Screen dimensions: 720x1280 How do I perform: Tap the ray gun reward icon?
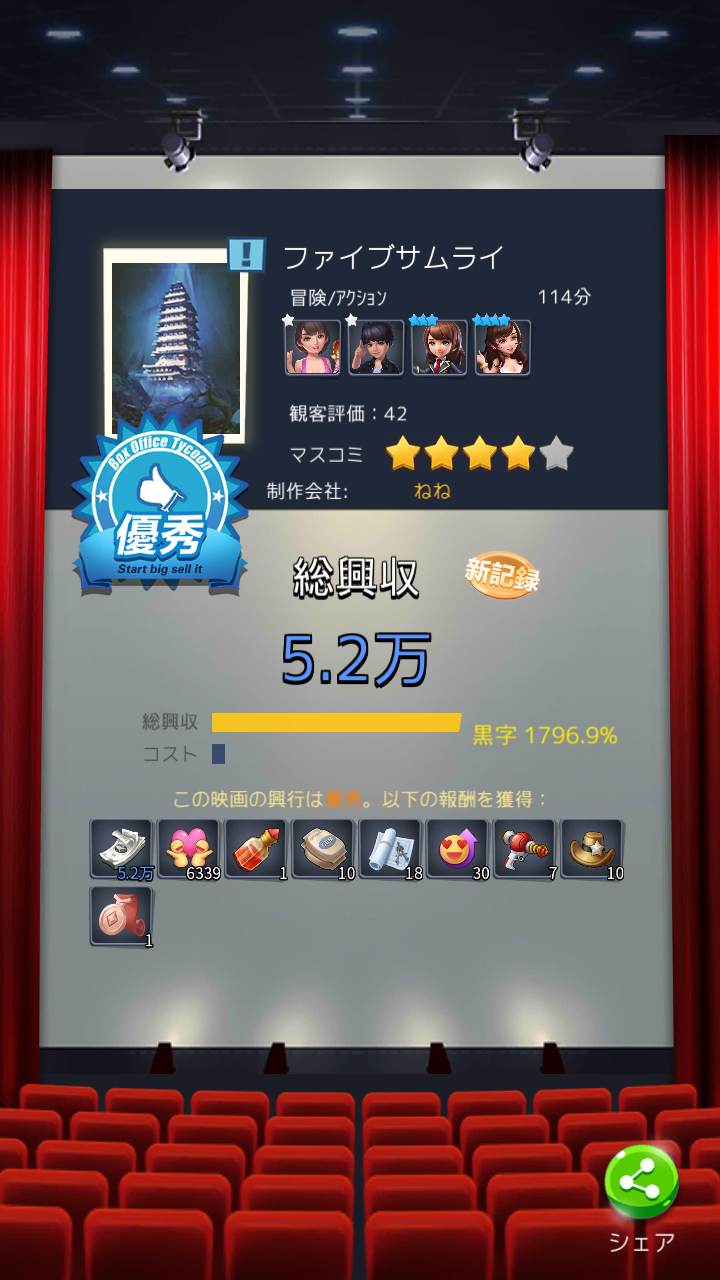[525, 848]
